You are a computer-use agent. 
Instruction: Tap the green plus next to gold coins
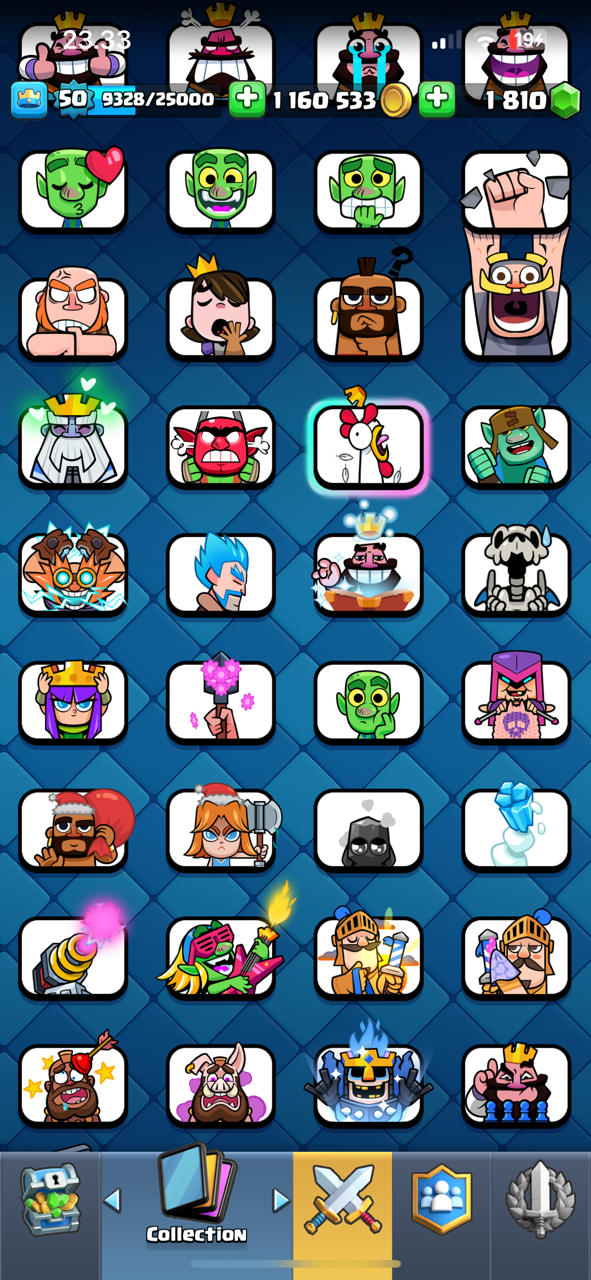436,99
